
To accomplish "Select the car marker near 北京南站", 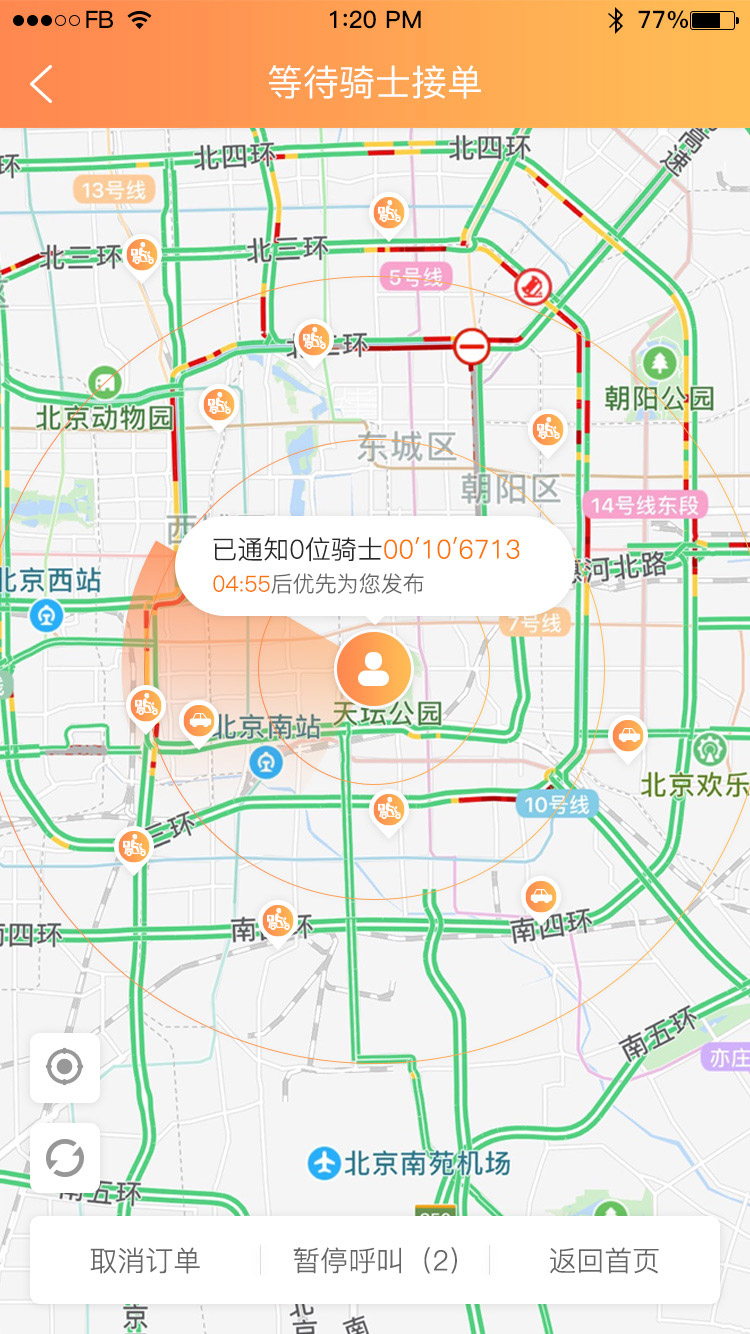I will coord(199,720).
